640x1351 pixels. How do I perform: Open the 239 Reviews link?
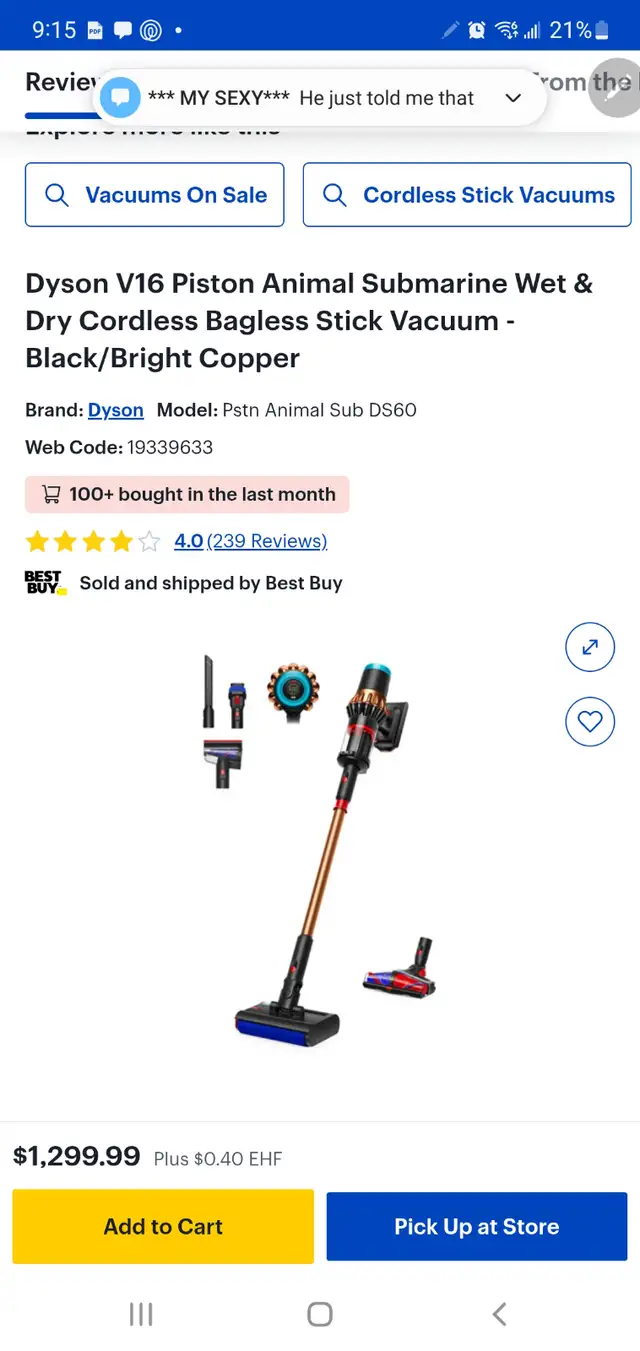click(x=267, y=541)
